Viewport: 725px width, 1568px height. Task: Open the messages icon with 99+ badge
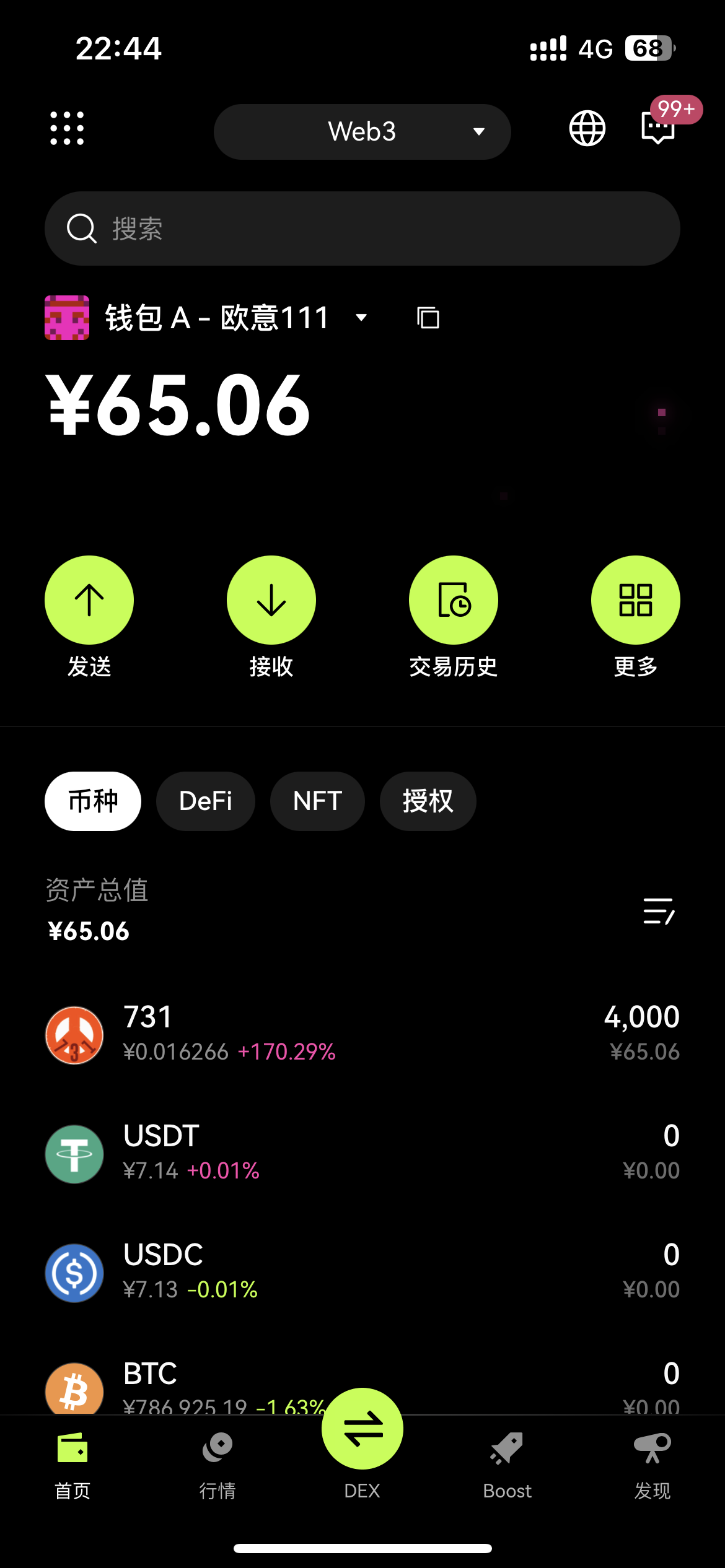click(x=658, y=128)
